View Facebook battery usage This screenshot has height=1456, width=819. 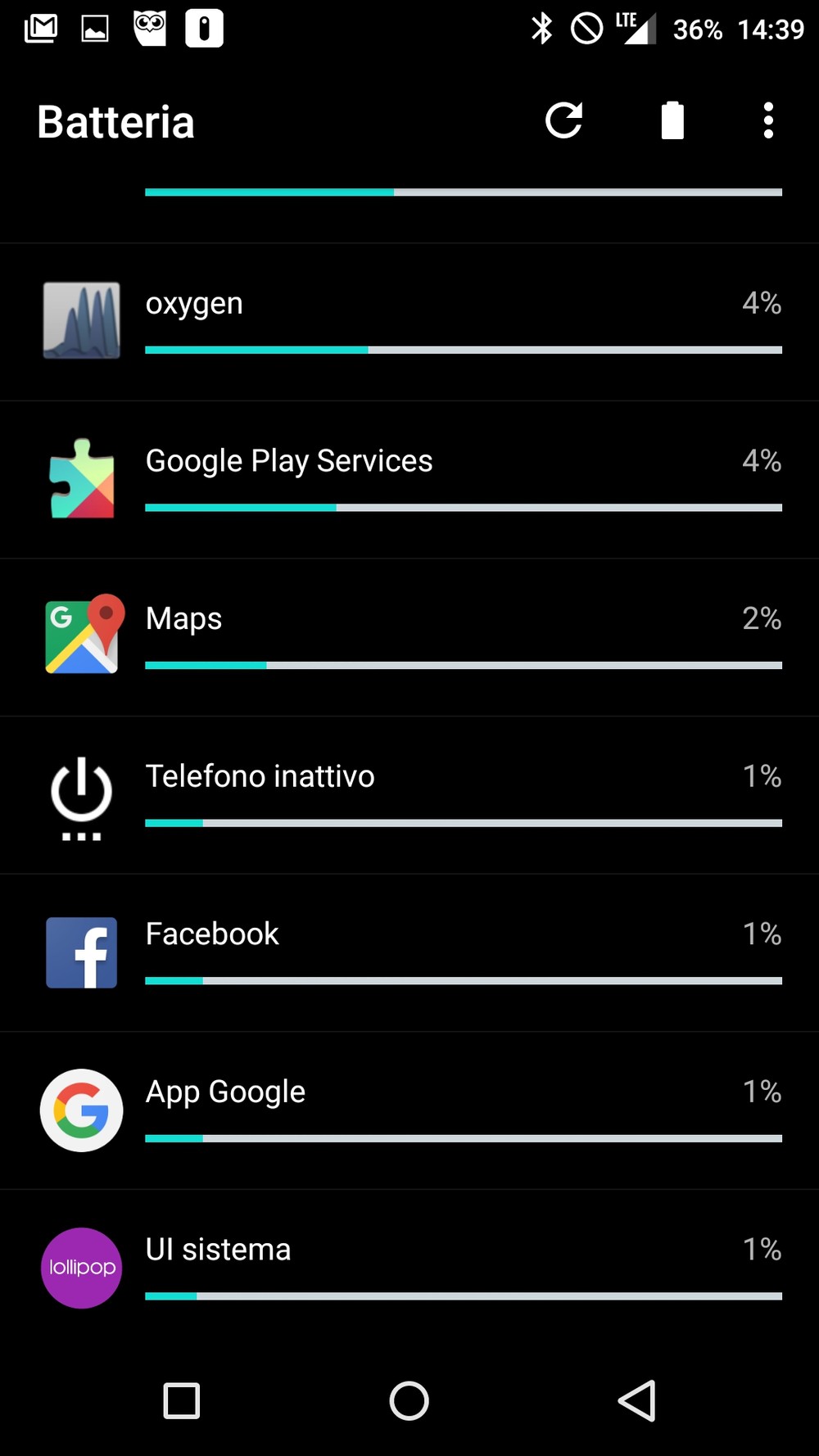click(x=409, y=953)
